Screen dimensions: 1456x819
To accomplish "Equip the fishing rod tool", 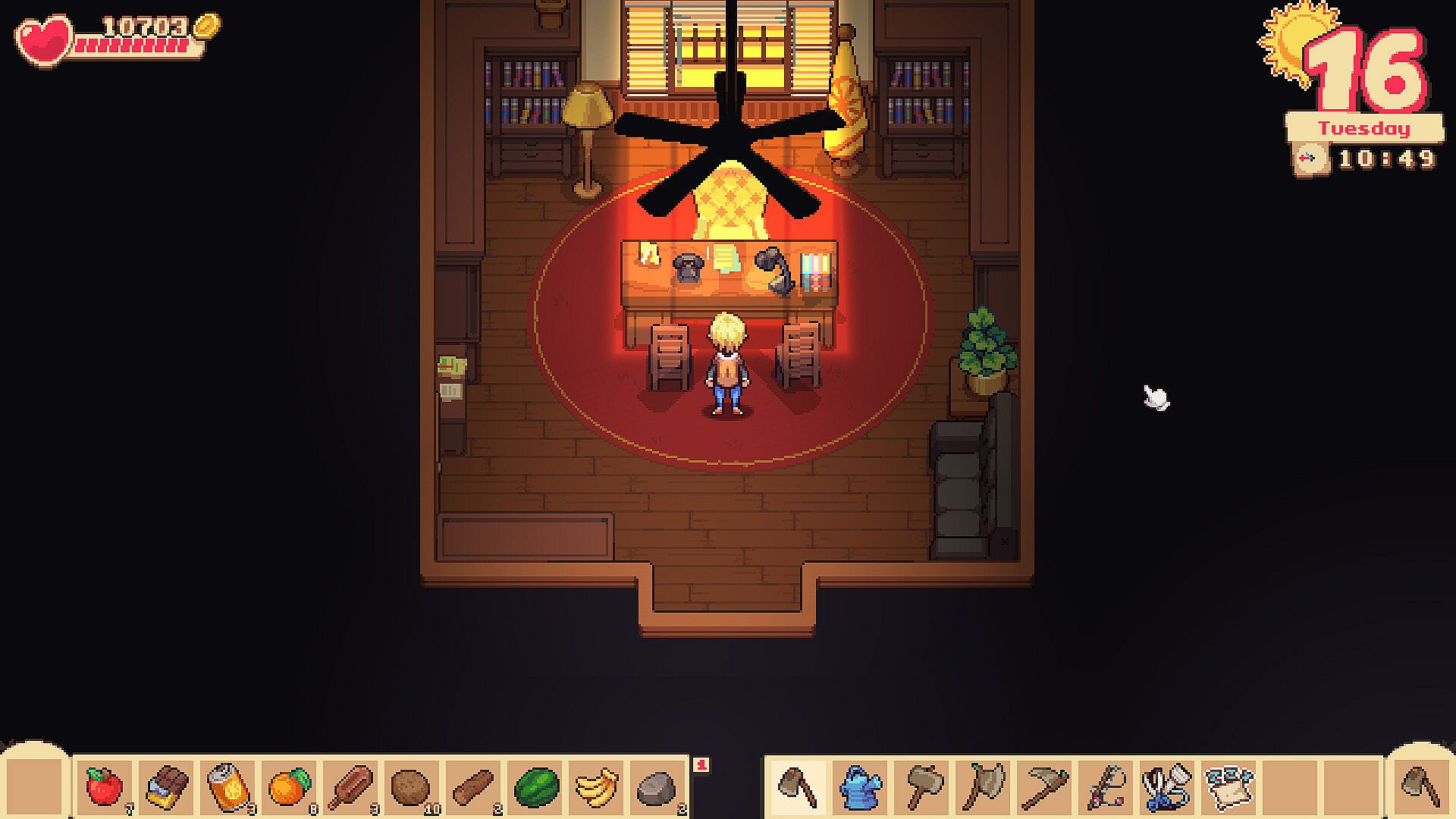I will [x=1105, y=787].
